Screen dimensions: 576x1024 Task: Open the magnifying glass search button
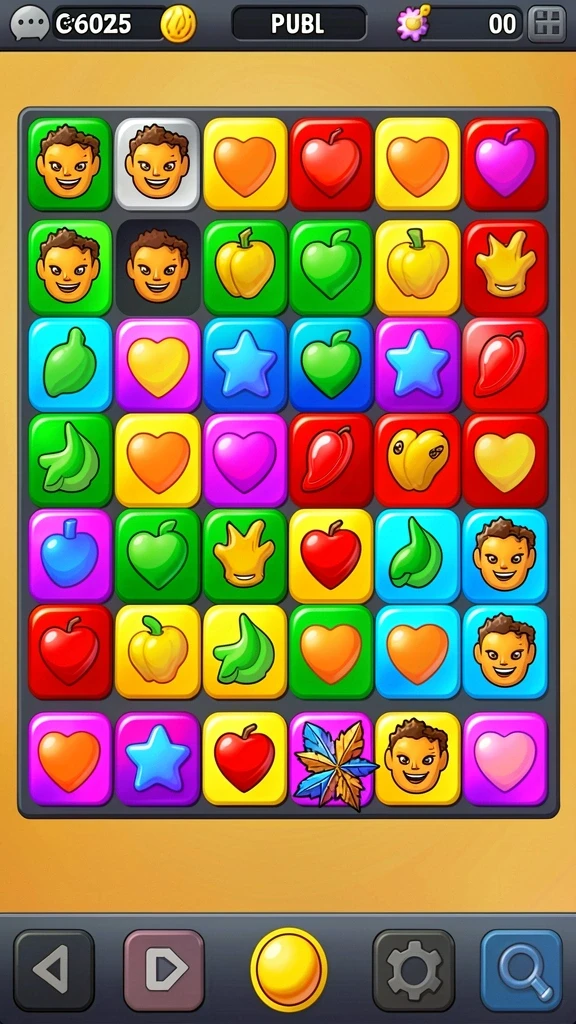click(521, 970)
